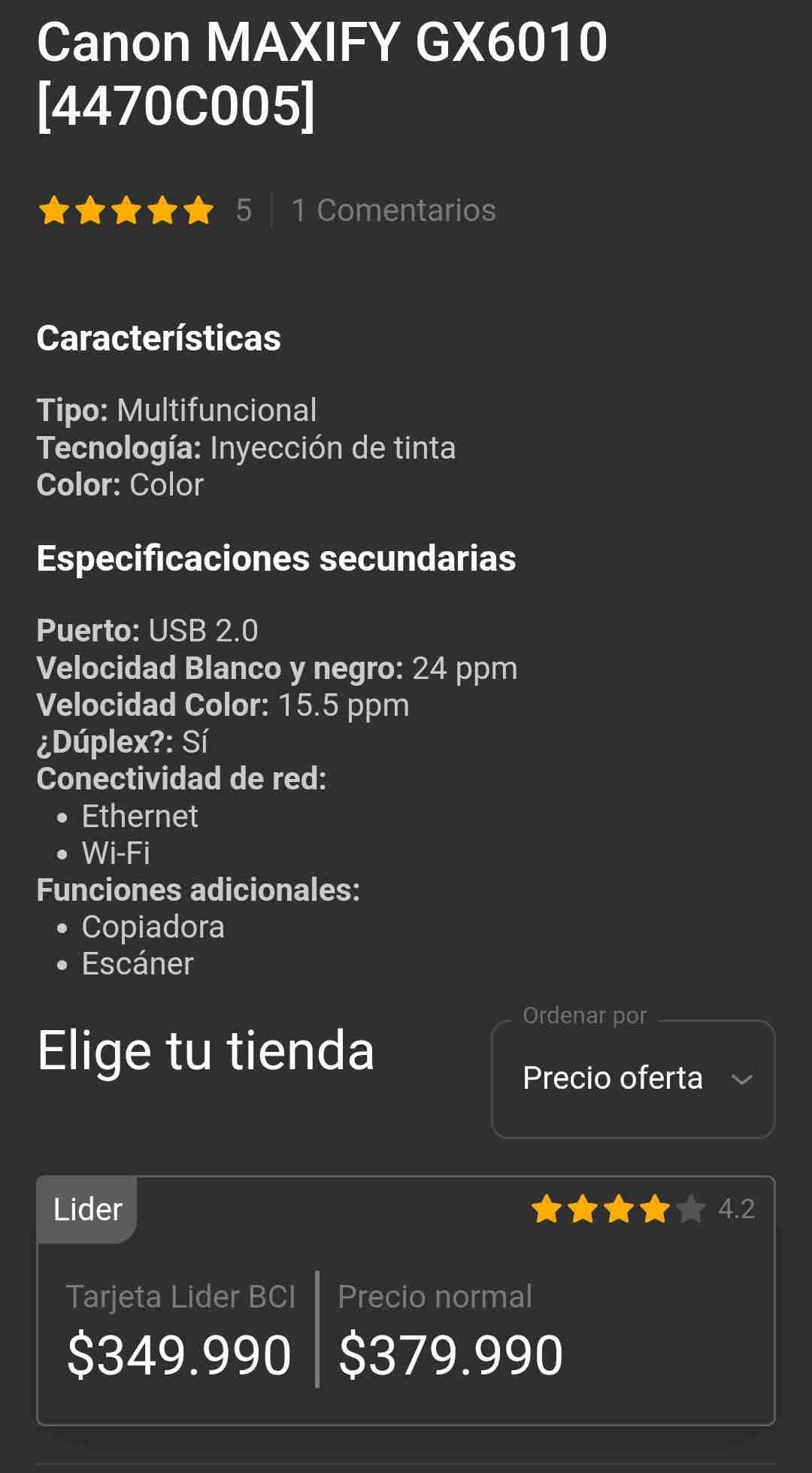Image resolution: width=812 pixels, height=1473 pixels.
Task: Expand the Ordenar por selector
Action: click(632, 1077)
